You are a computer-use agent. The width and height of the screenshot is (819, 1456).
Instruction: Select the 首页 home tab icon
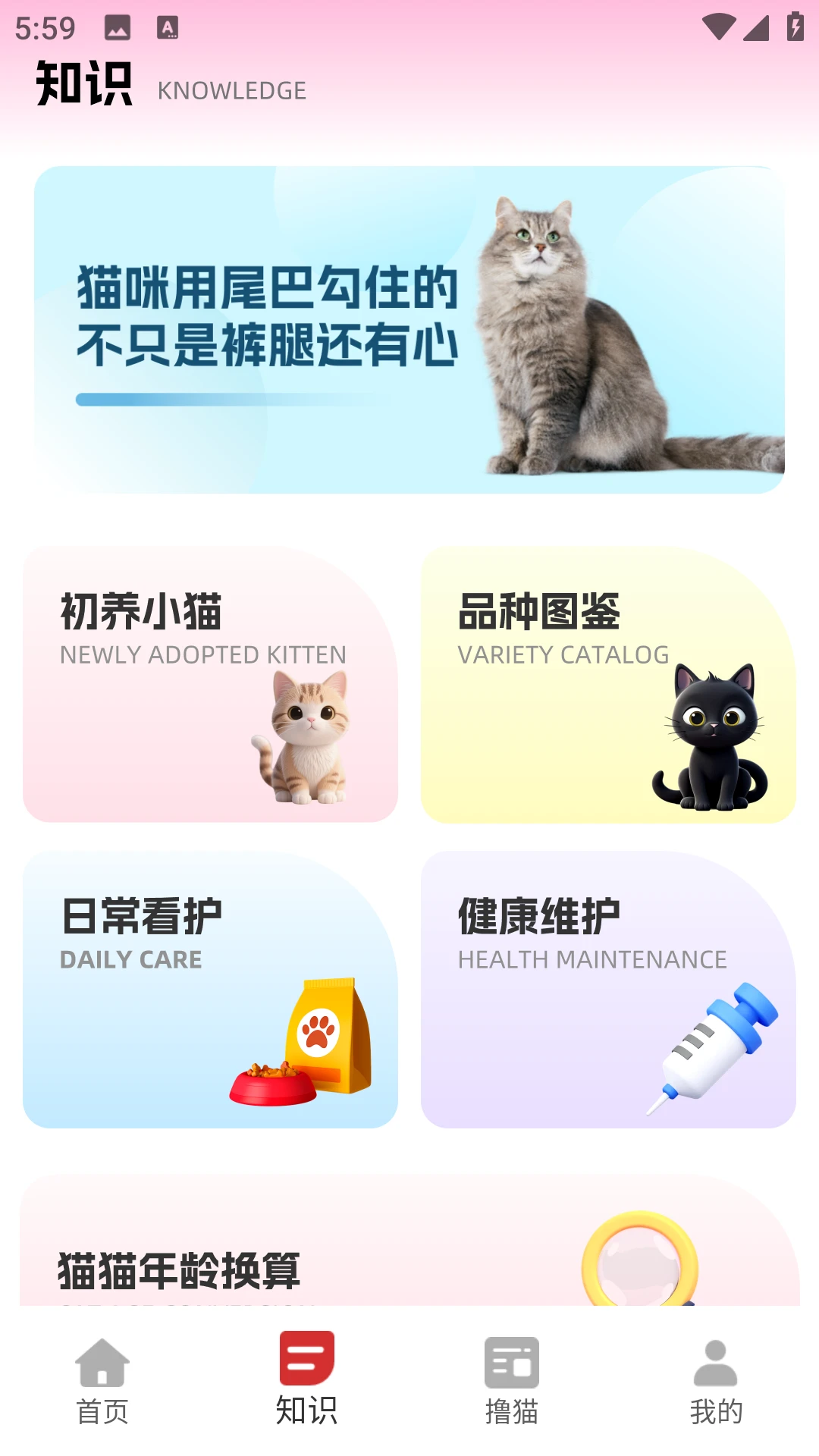coord(104,1363)
